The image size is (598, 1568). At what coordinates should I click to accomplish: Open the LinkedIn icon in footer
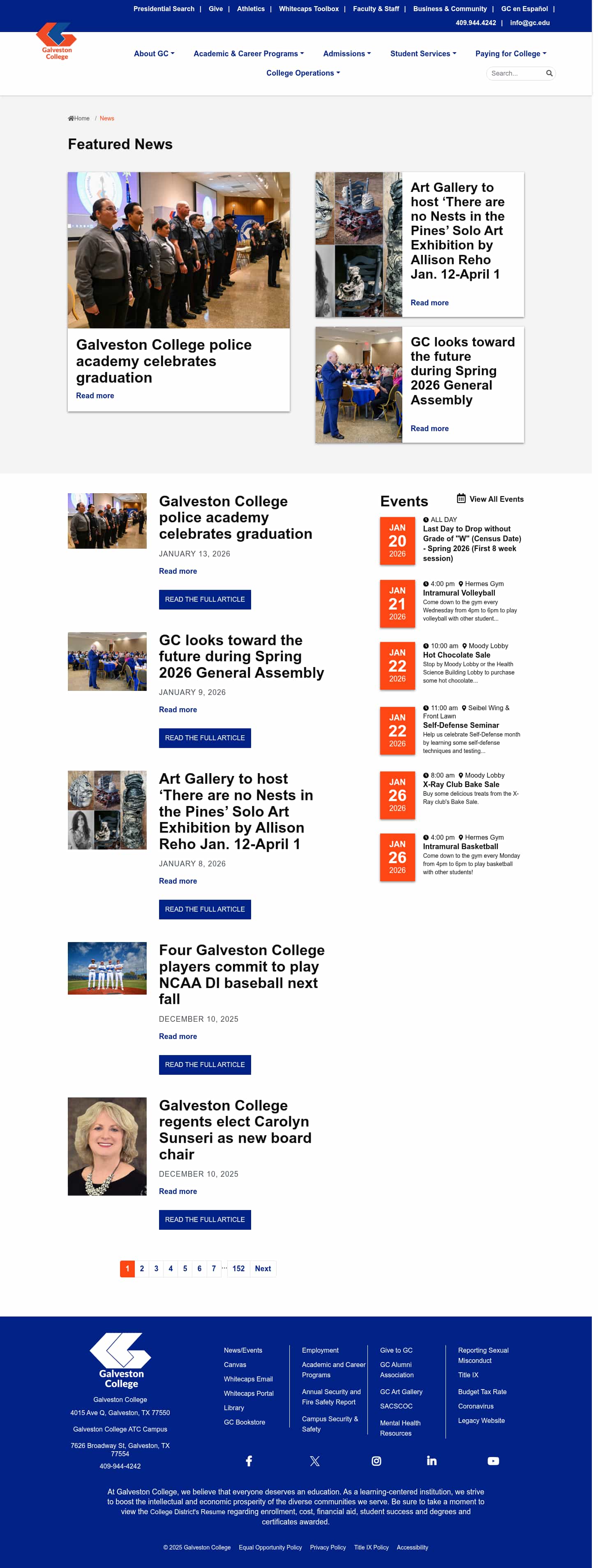tap(432, 1460)
